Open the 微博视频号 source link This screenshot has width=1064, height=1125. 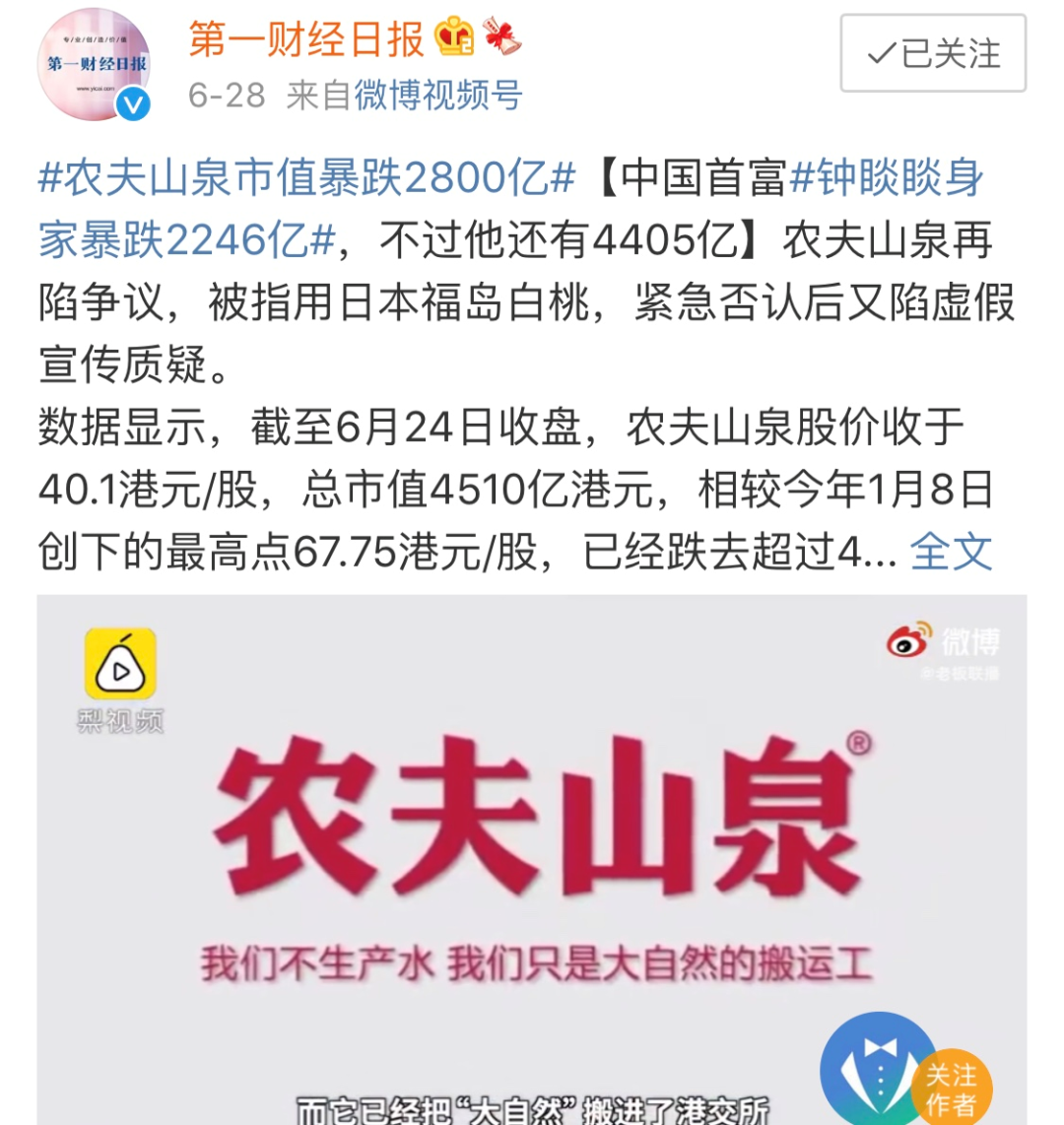point(437,96)
